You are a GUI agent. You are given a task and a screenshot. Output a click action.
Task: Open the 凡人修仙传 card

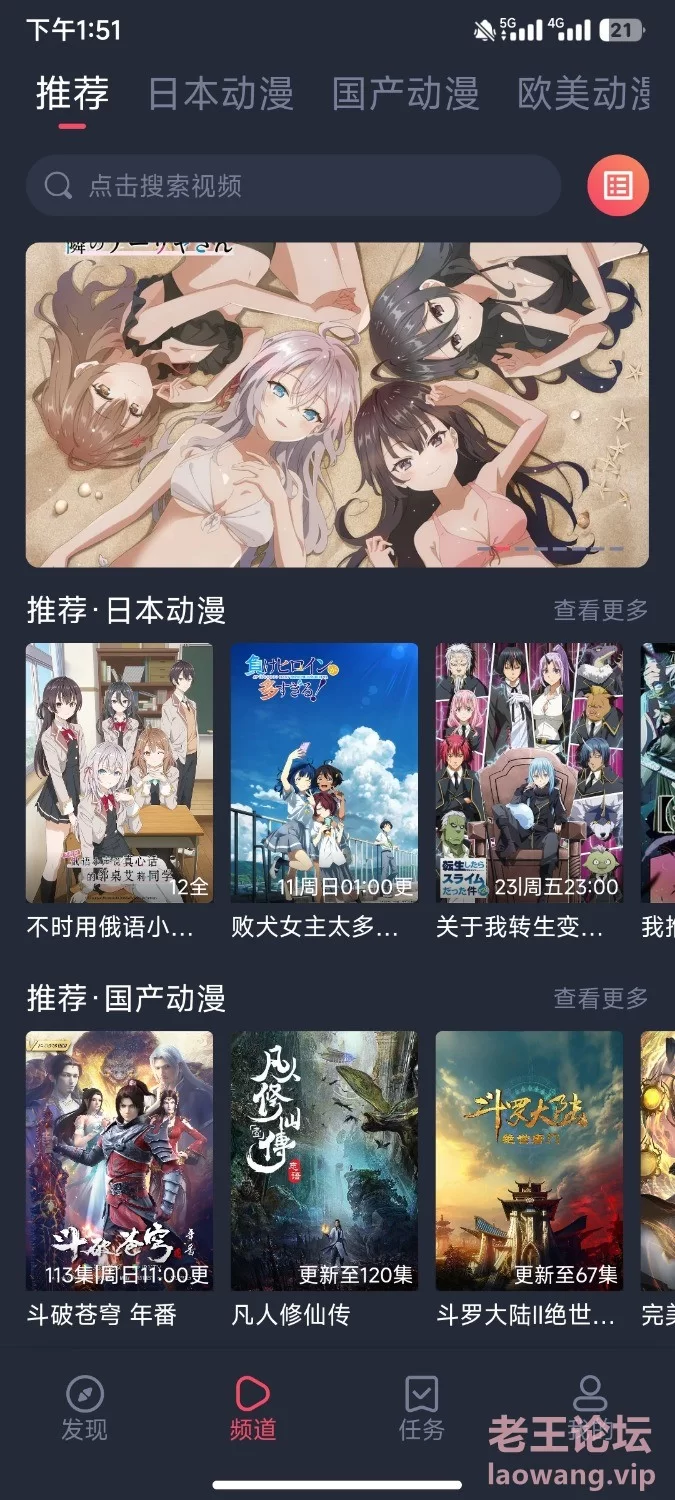(x=324, y=1180)
